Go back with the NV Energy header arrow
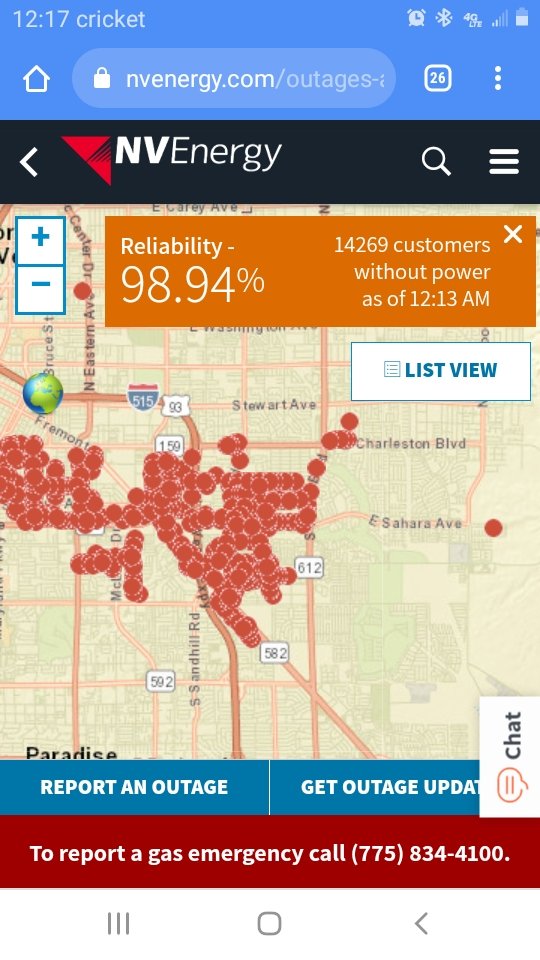540x960 pixels. tap(29, 162)
